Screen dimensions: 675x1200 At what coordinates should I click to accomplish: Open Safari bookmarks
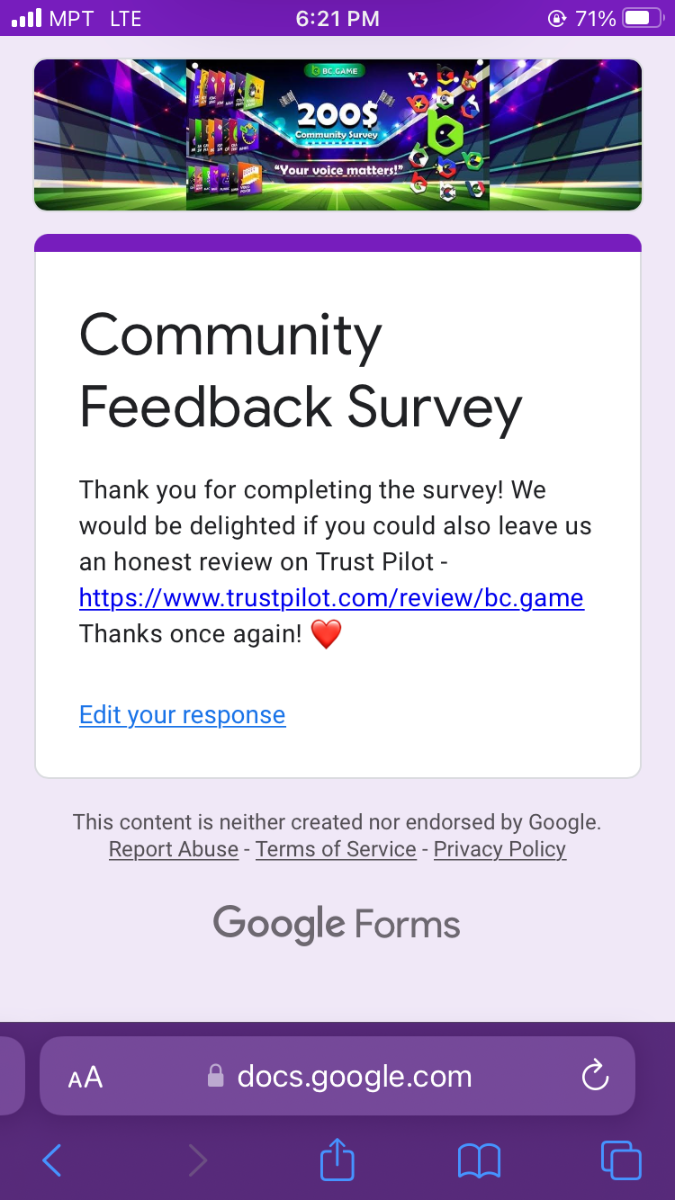(479, 1160)
